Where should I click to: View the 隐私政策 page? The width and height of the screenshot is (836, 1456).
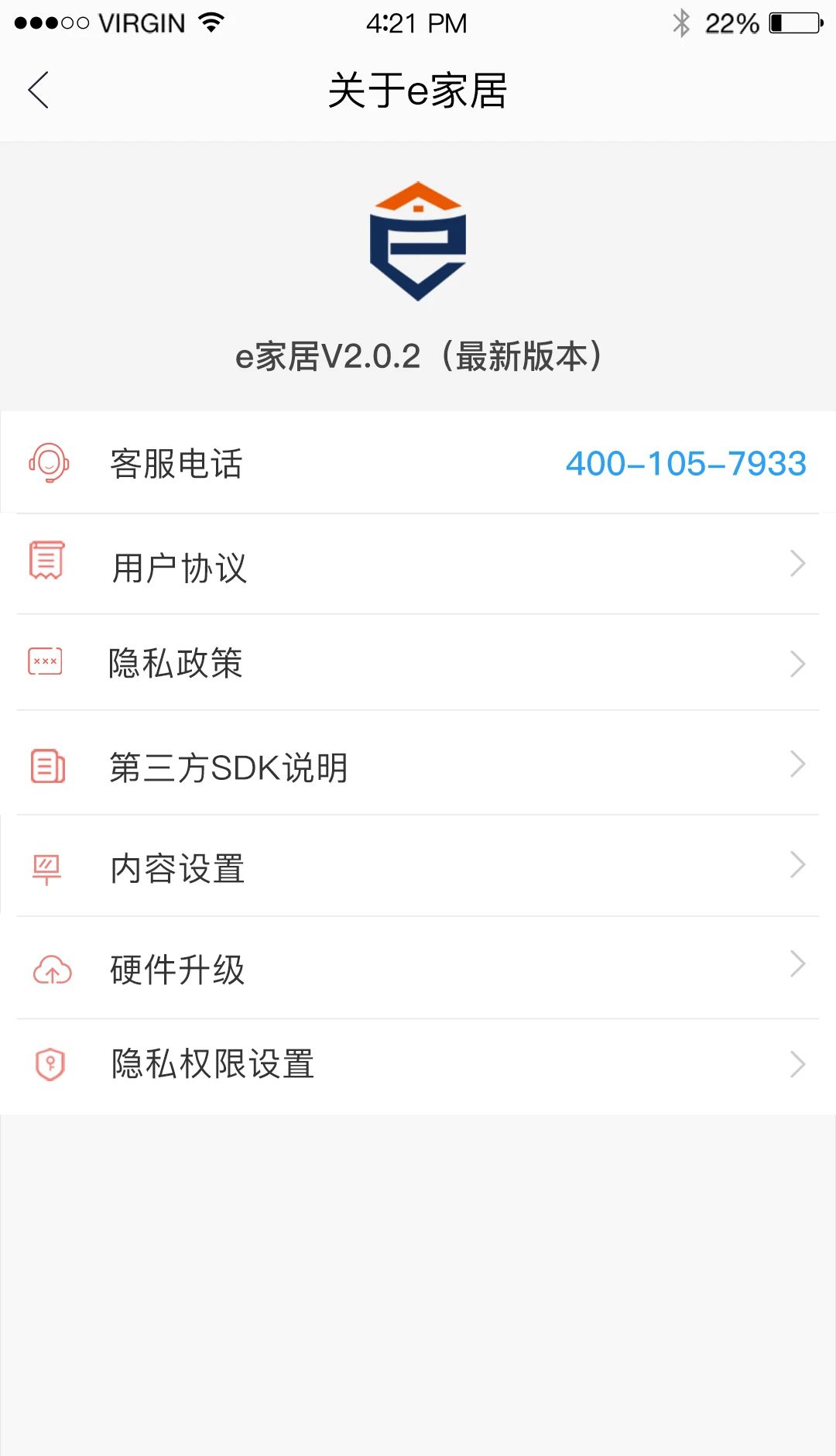418,664
